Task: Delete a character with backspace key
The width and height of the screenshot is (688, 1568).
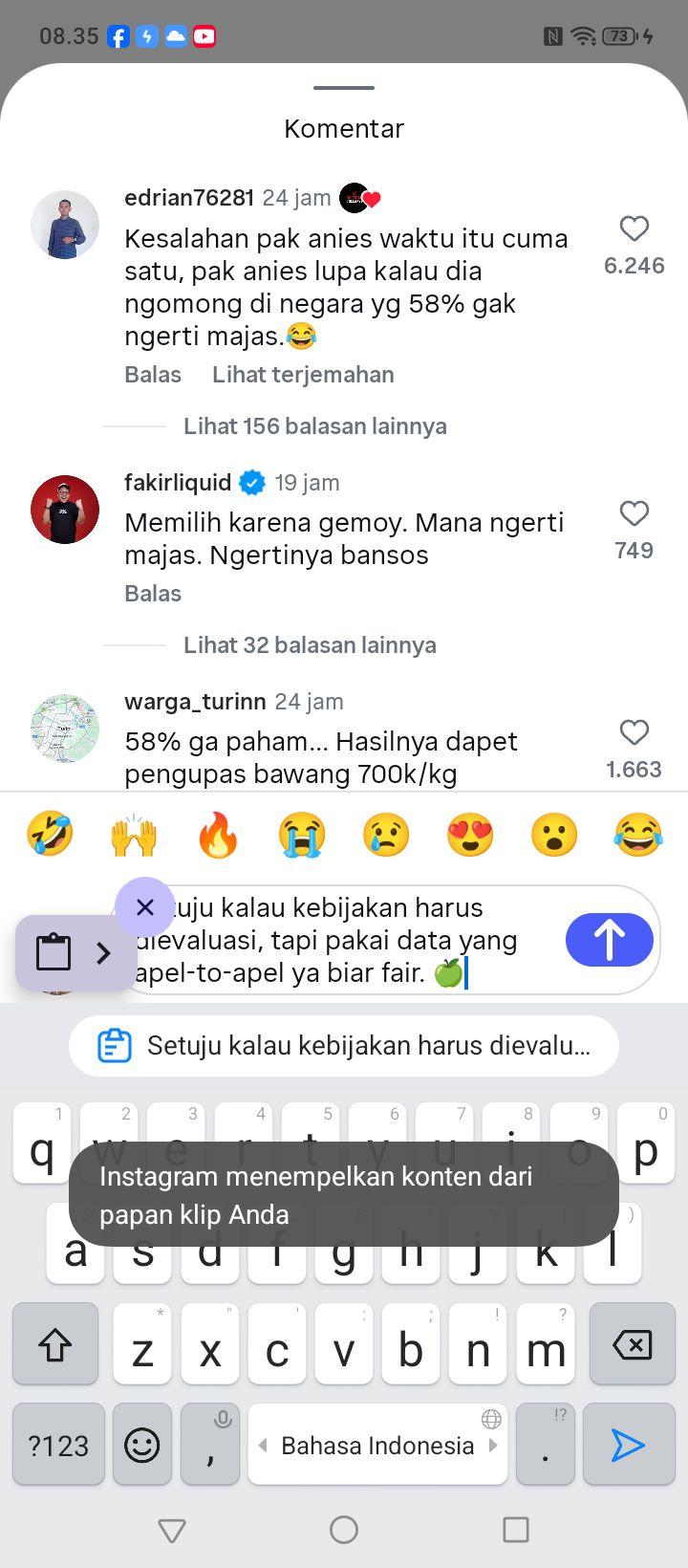Action: point(633,1344)
